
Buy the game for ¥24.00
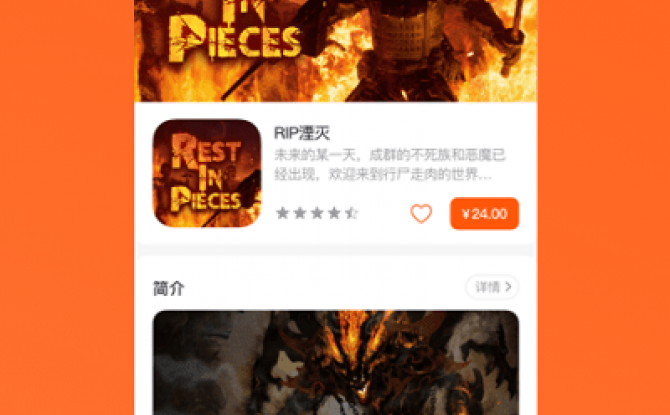click(x=484, y=213)
